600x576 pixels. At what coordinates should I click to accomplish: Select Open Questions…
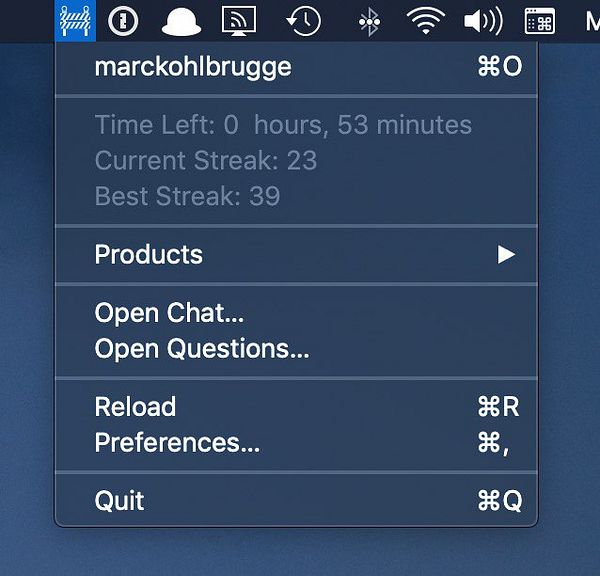[x=201, y=349]
